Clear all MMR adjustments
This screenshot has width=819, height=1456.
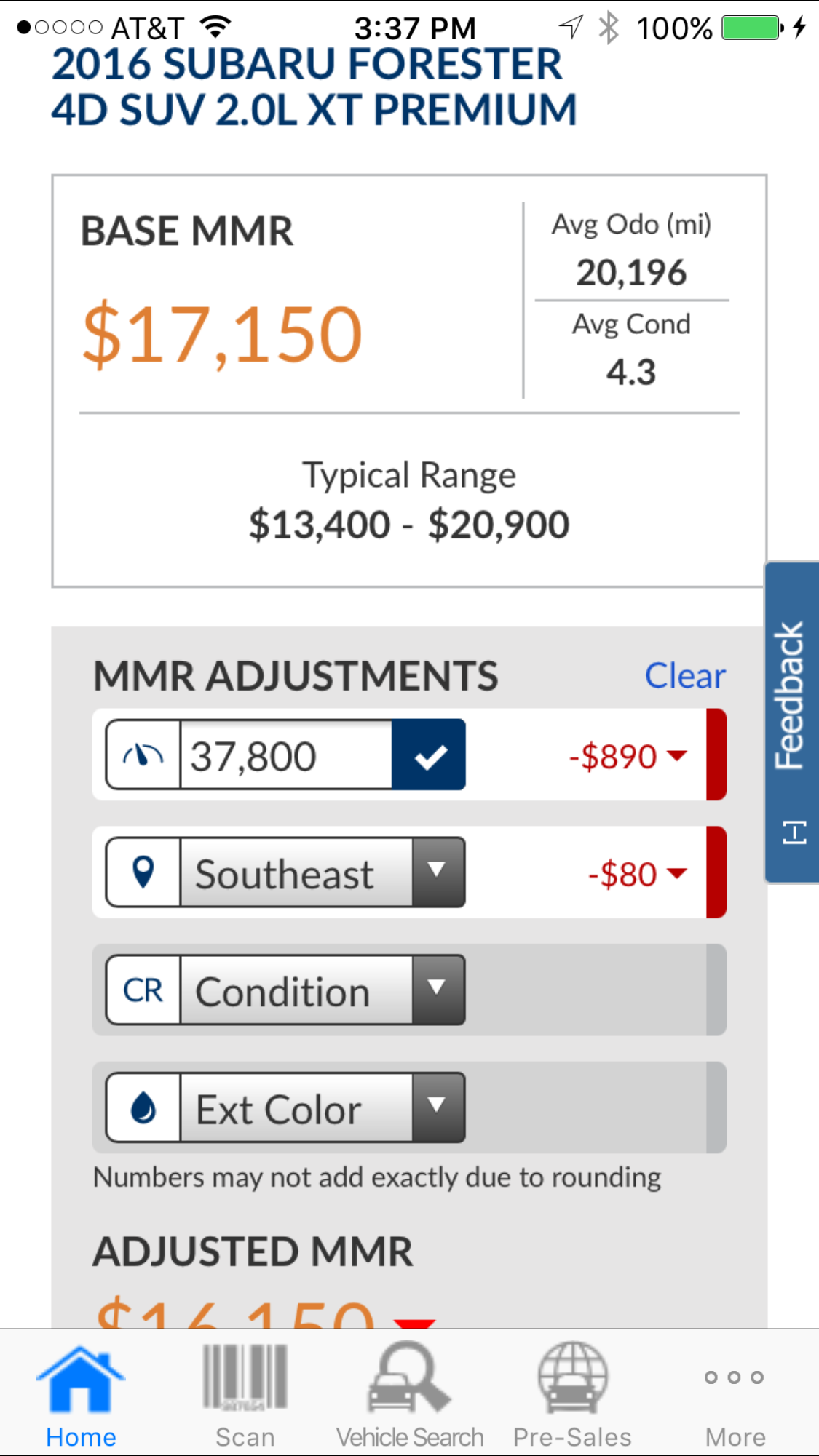pos(685,675)
